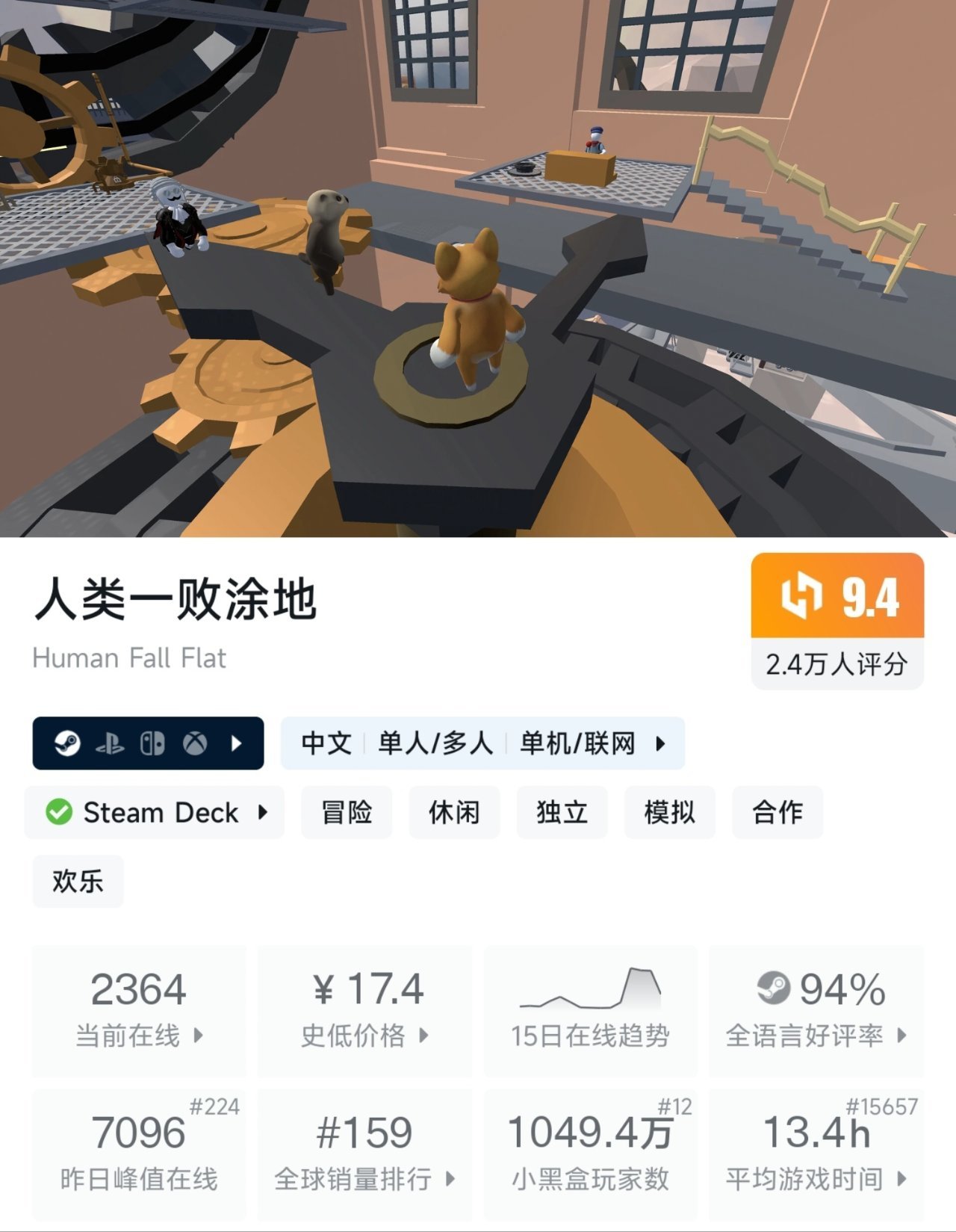
Task: Select the 休闲 tag
Action: tap(454, 812)
